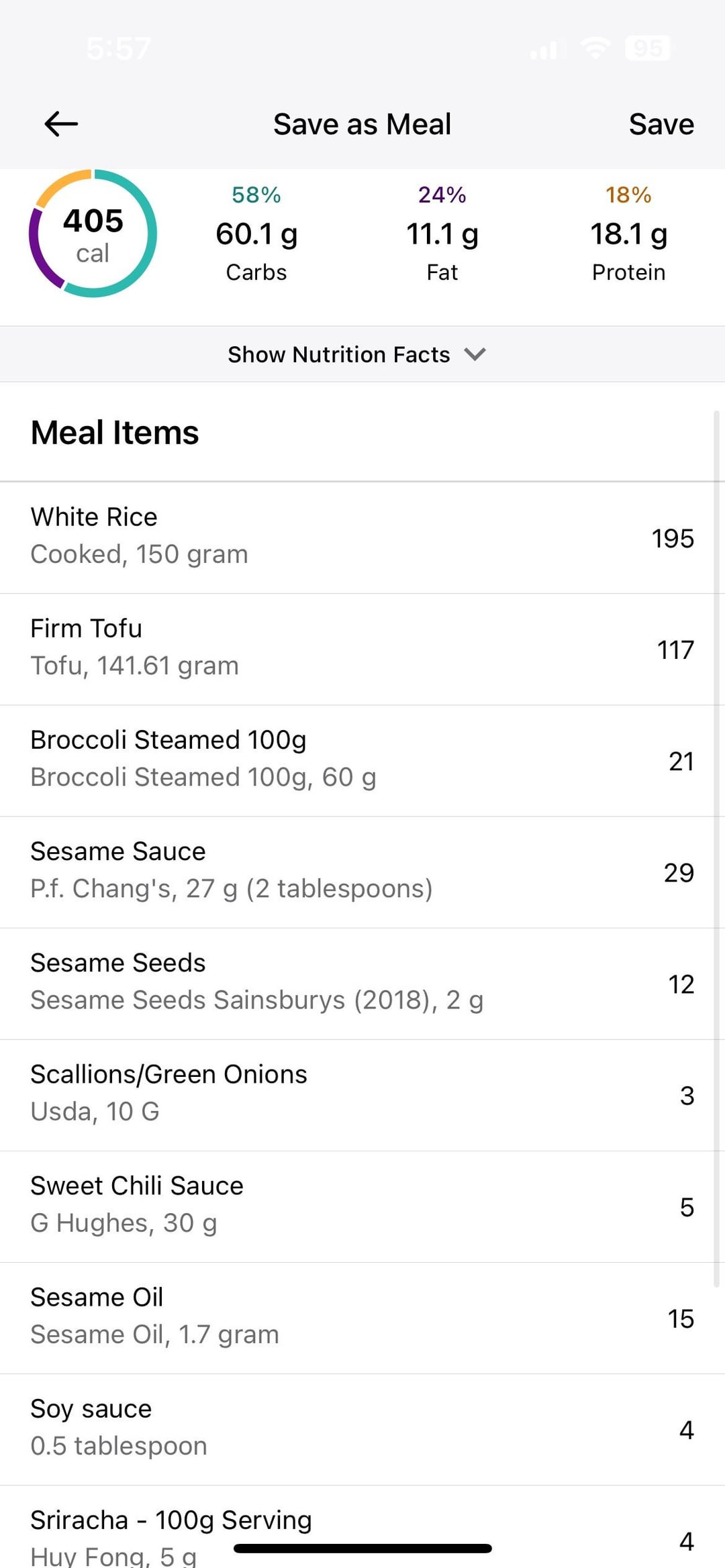View Sesame Seeds Sainsburys entry
Image resolution: width=725 pixels, height=1568 pixels.
point(362,983)
